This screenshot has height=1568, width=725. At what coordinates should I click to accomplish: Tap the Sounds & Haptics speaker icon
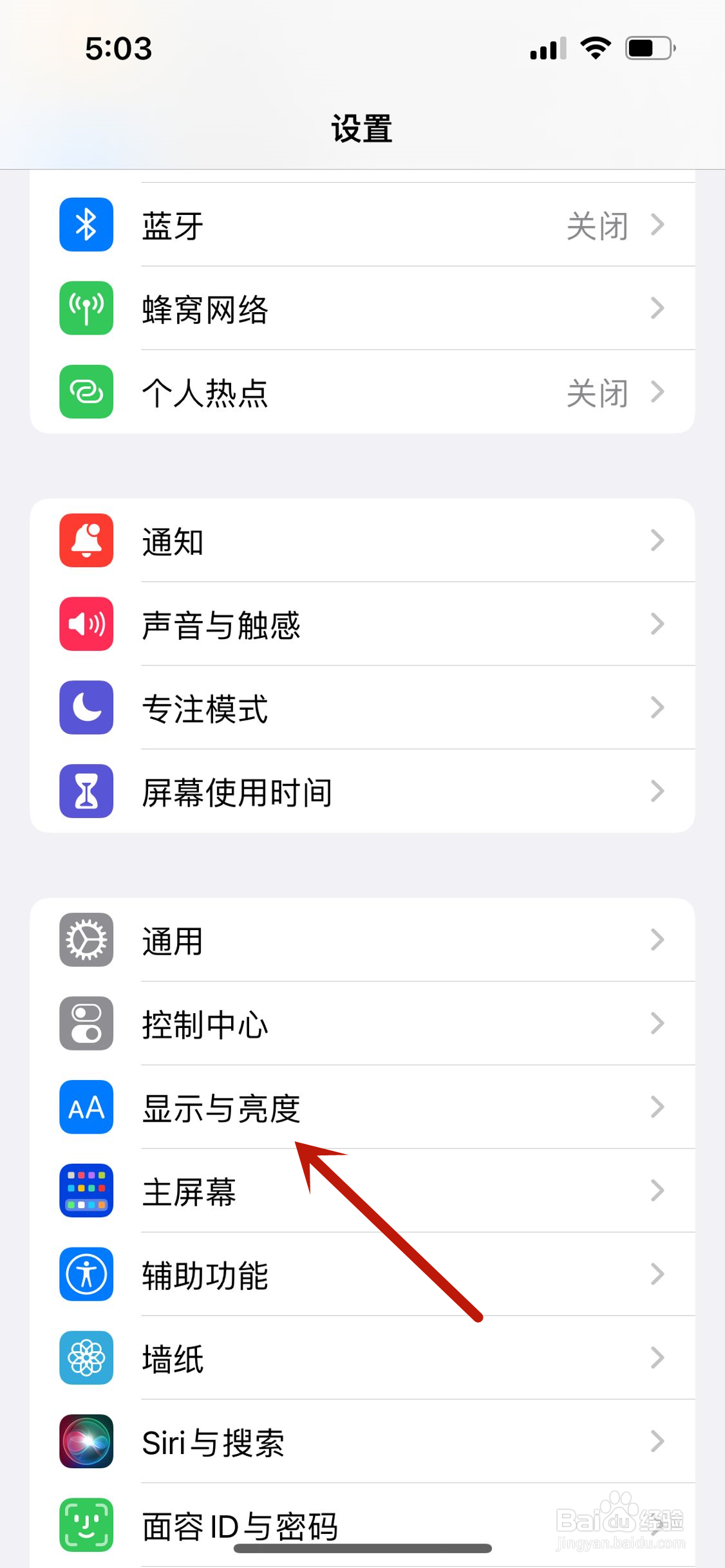(86, 624)
